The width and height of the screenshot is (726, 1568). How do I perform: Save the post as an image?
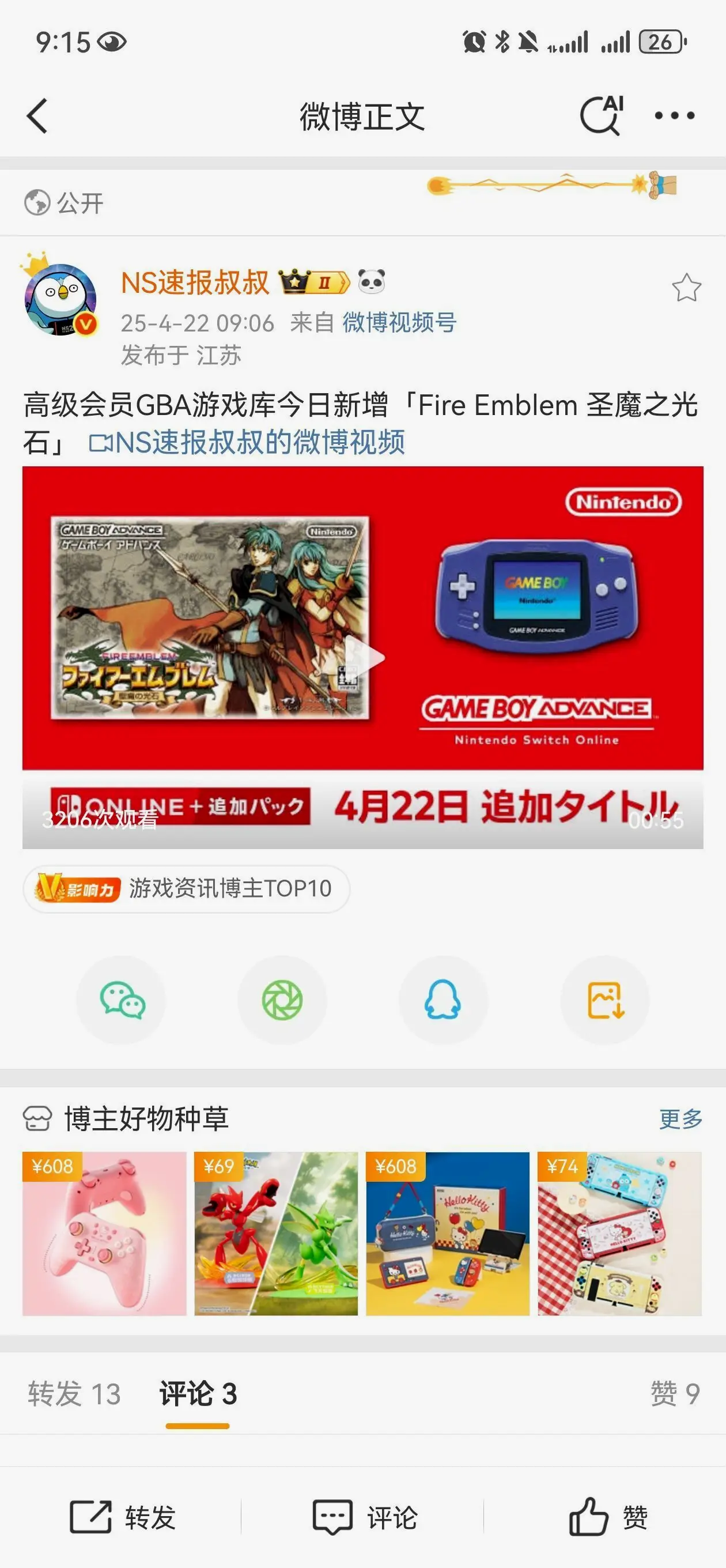coord(605,1000)
